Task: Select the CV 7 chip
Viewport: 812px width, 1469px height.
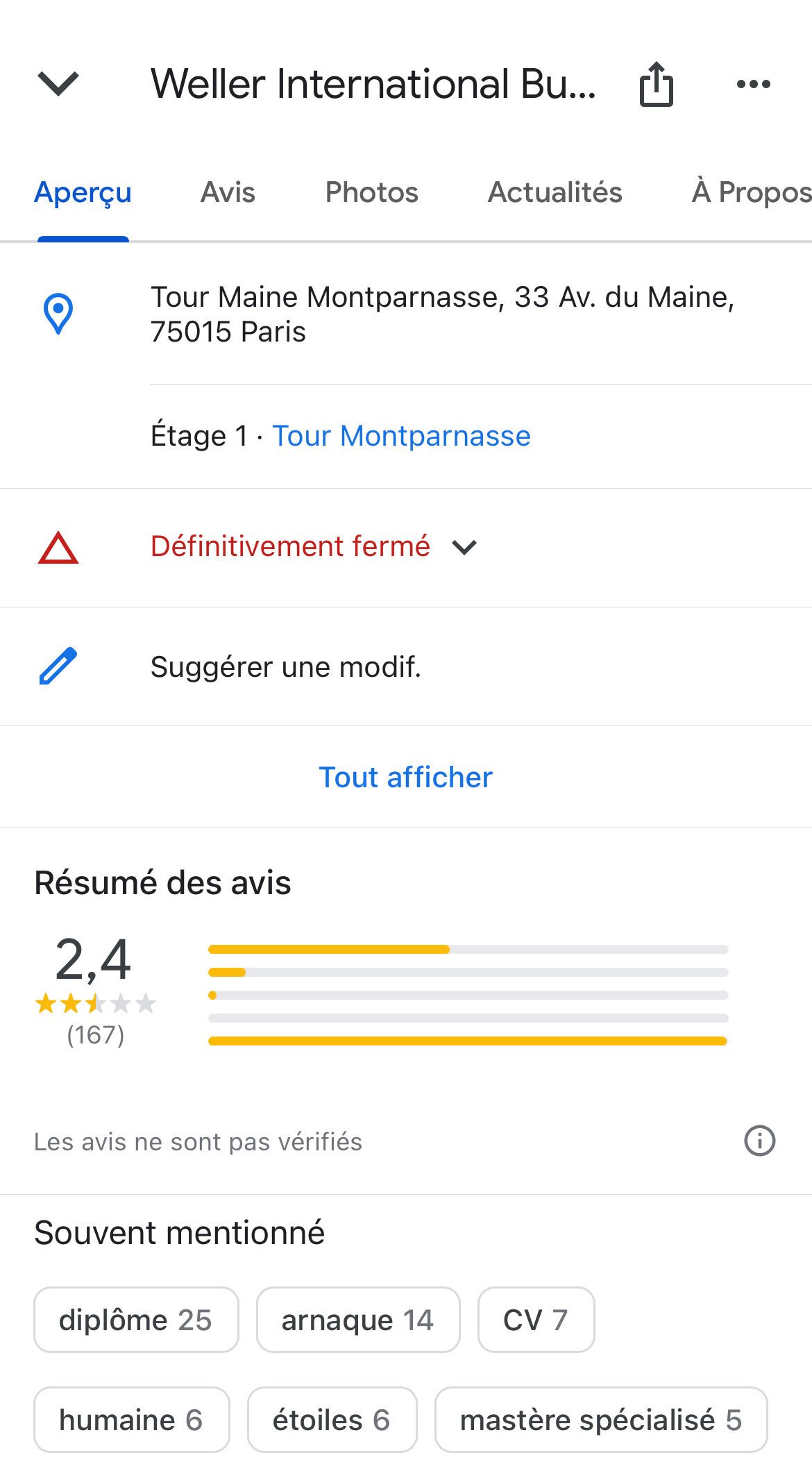Action: pos(536,1320)
